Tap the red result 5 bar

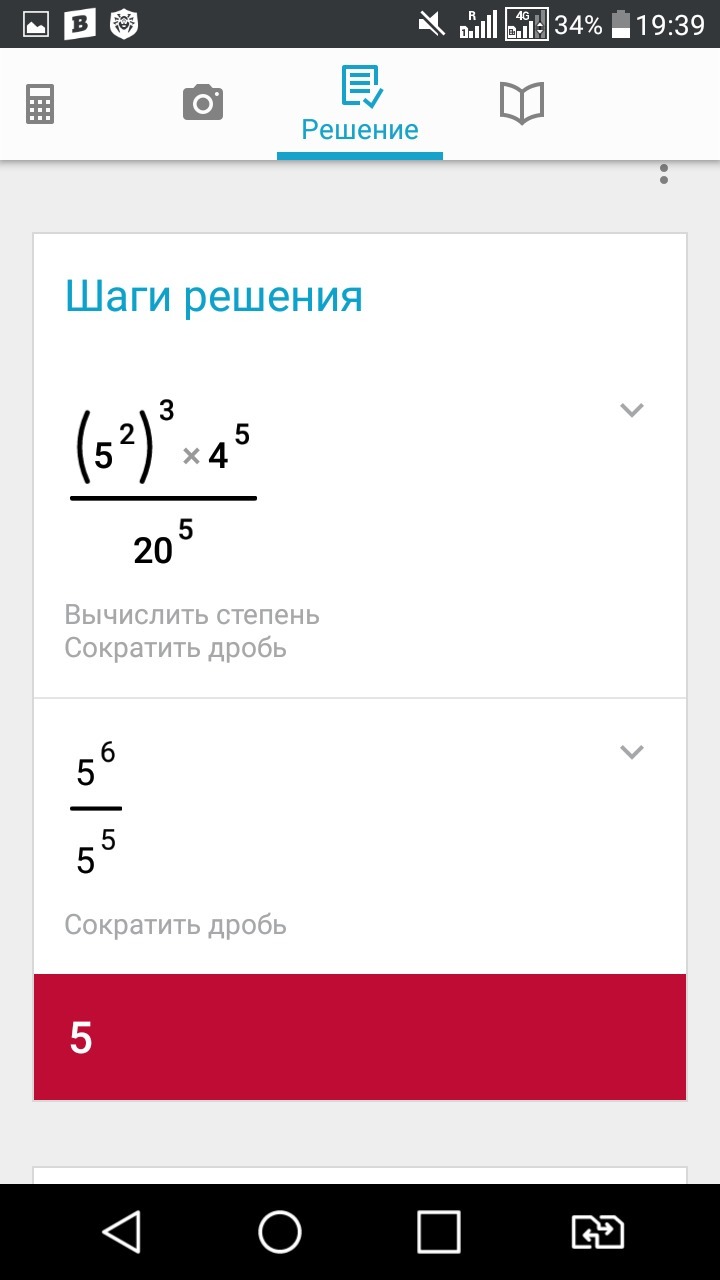point(360,1038)
